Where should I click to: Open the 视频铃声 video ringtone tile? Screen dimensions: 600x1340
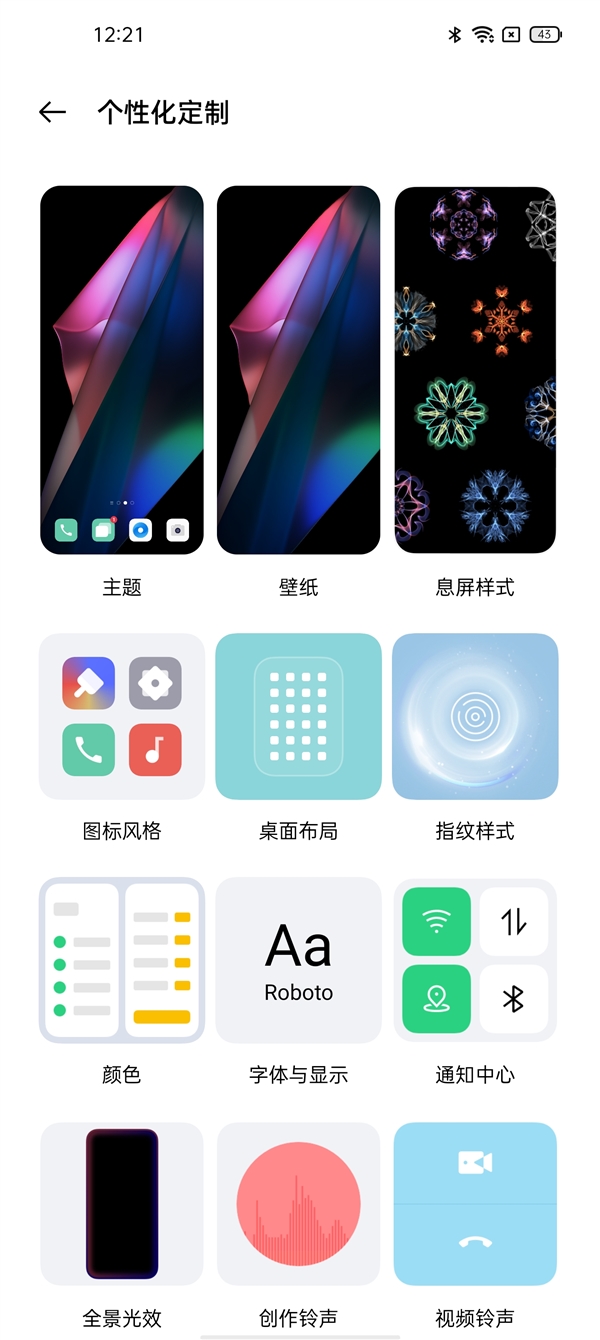475,1203
